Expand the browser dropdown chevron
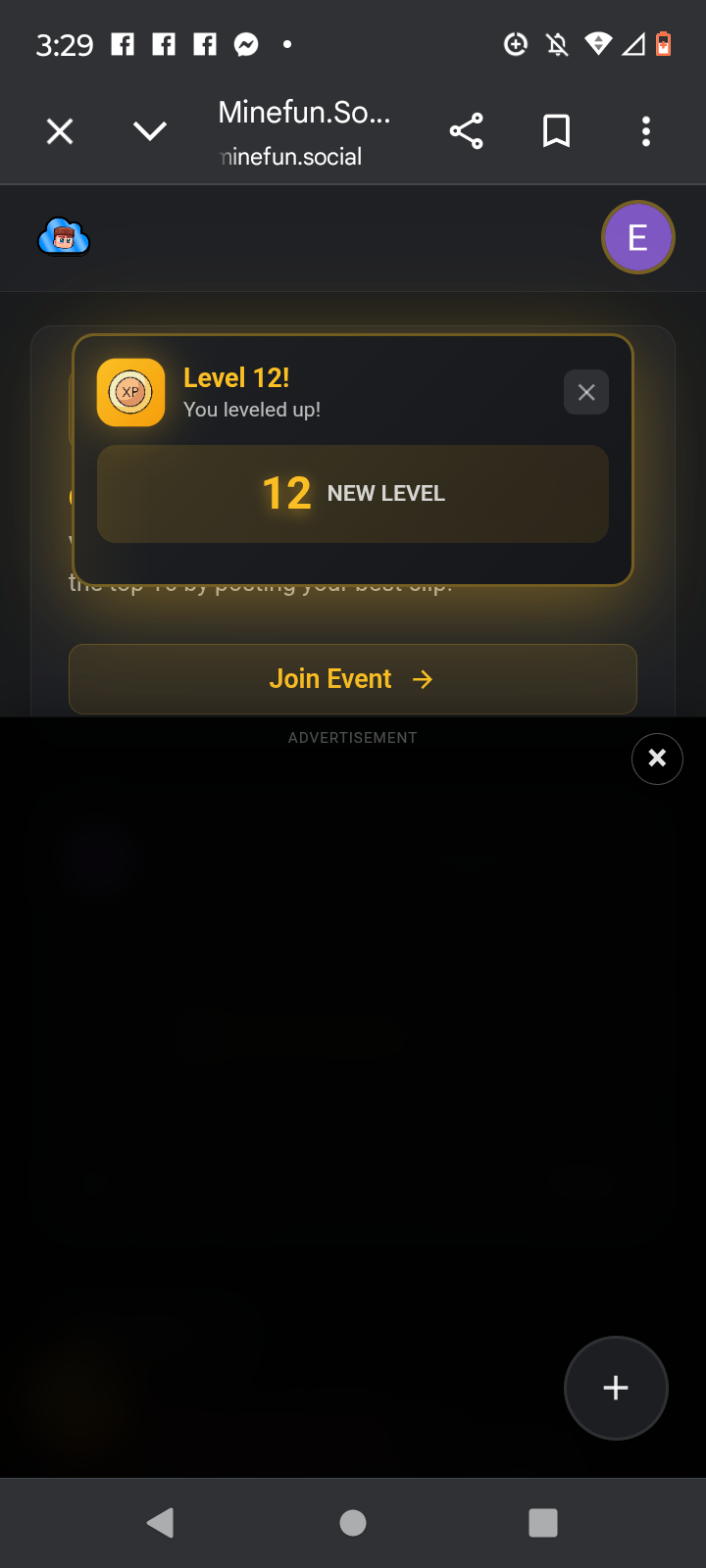 [x=150, y=131]
